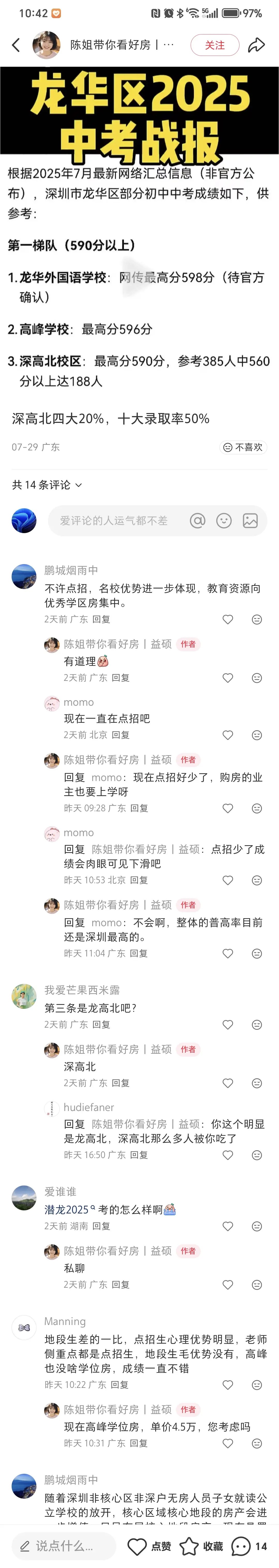Reply to momo's comment 现在一直在点招吧

120,735
